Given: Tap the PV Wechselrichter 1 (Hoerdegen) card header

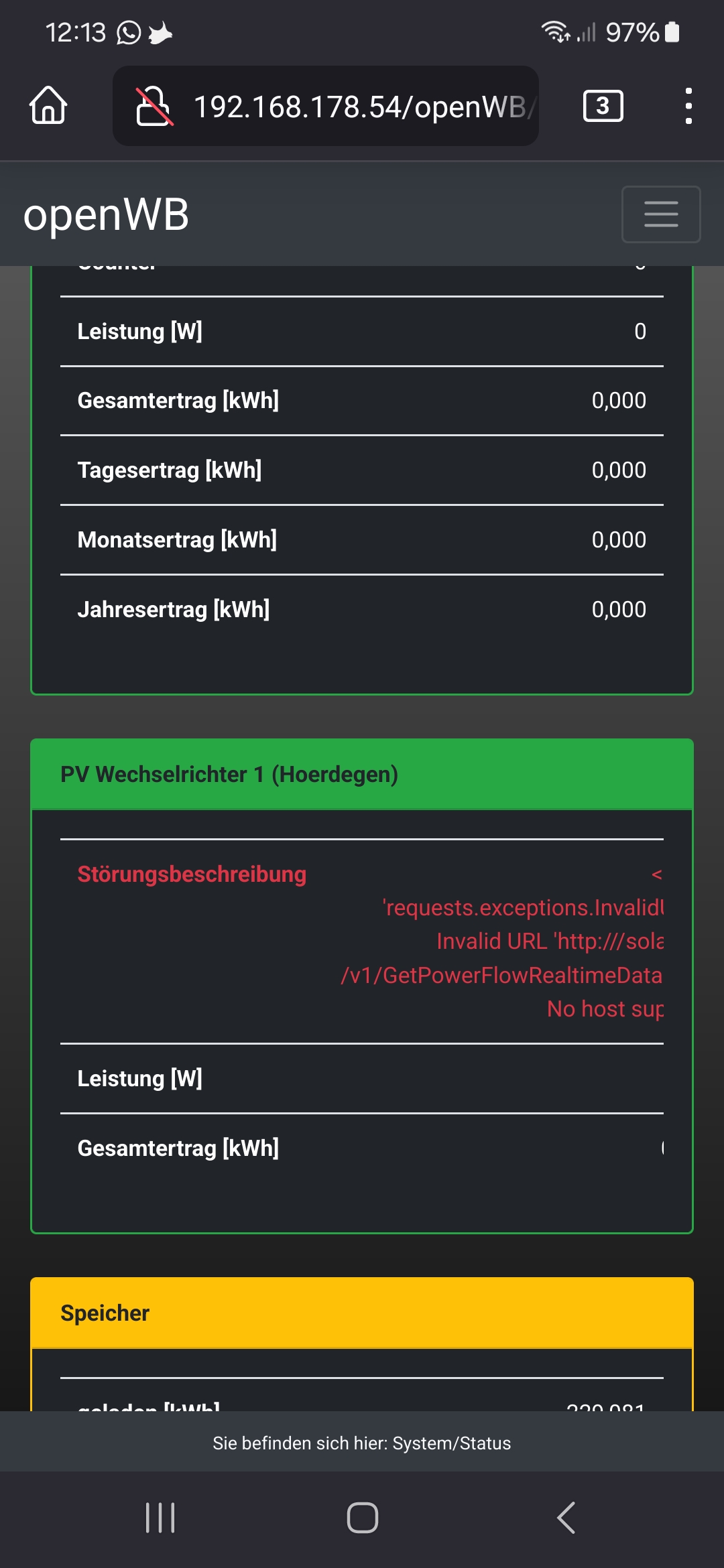Looking at the screenshot, I should (362, 774).
